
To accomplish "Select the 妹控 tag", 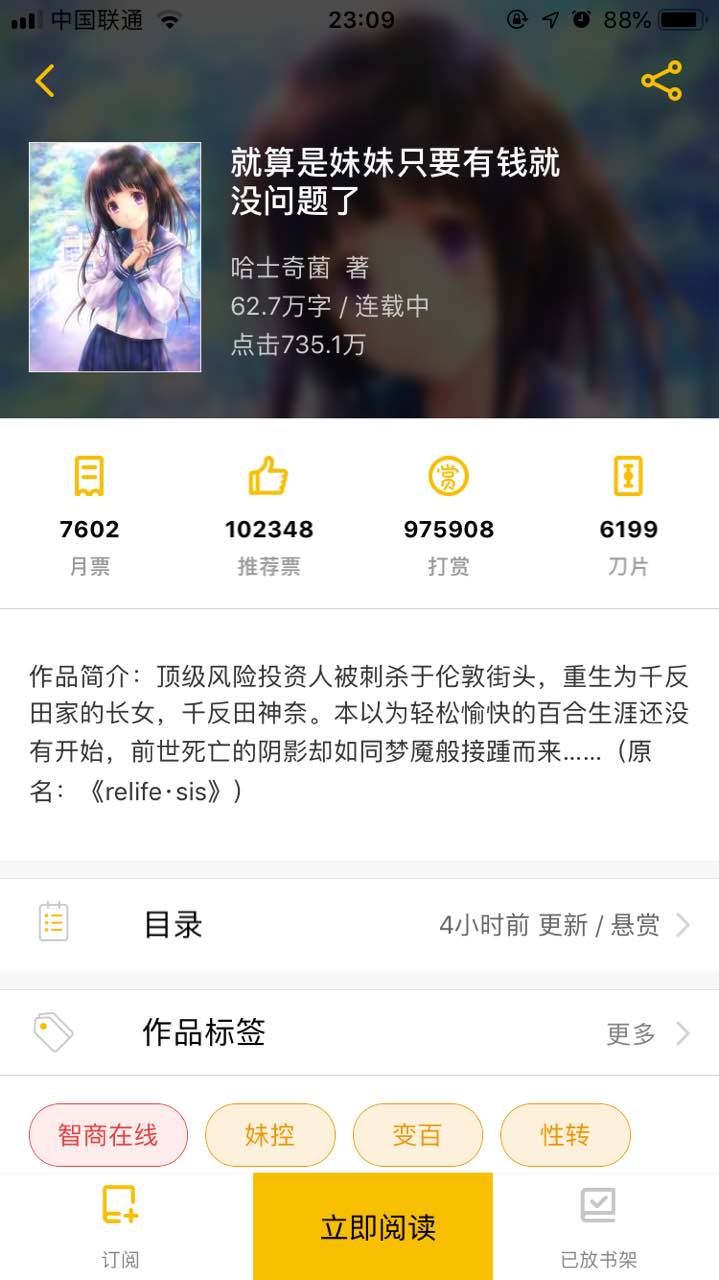I will 270,1135.
